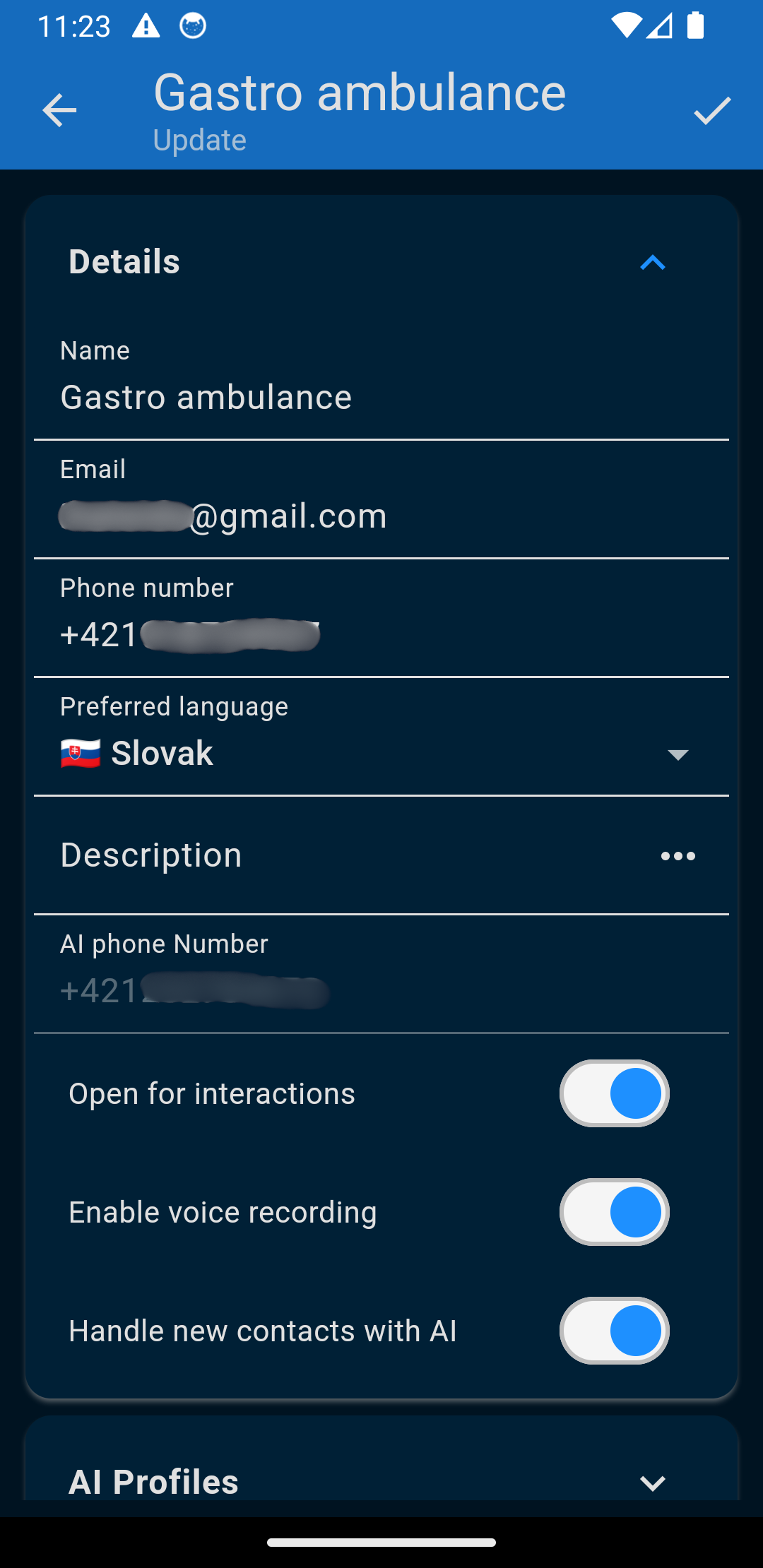Save changes with the checkmark icon
Image resolution: width=763 pixels, height=1568 pixels.
pyautogui.click(x=711, y=110)
